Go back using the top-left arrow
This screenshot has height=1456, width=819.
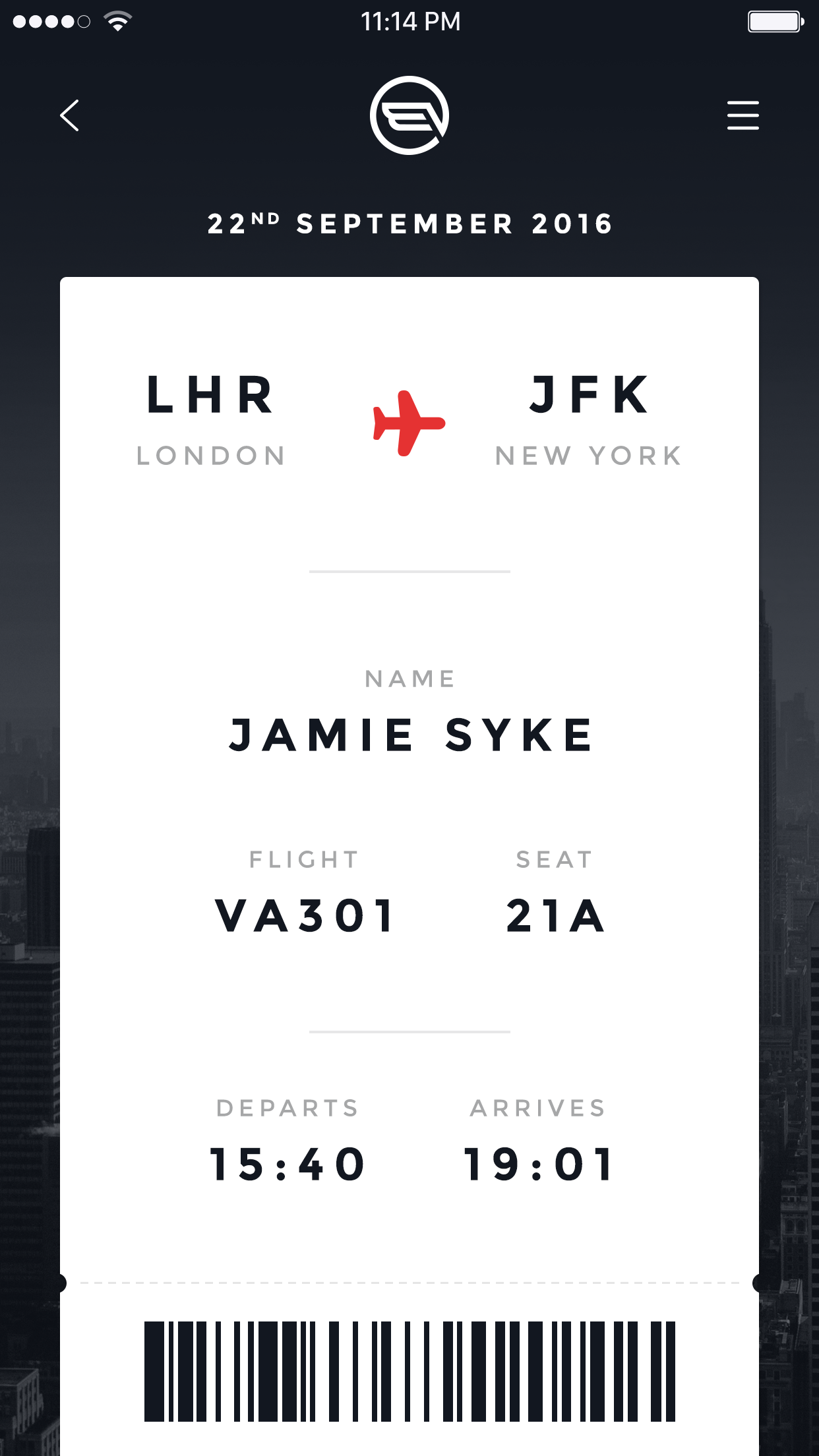pos(69,115)
